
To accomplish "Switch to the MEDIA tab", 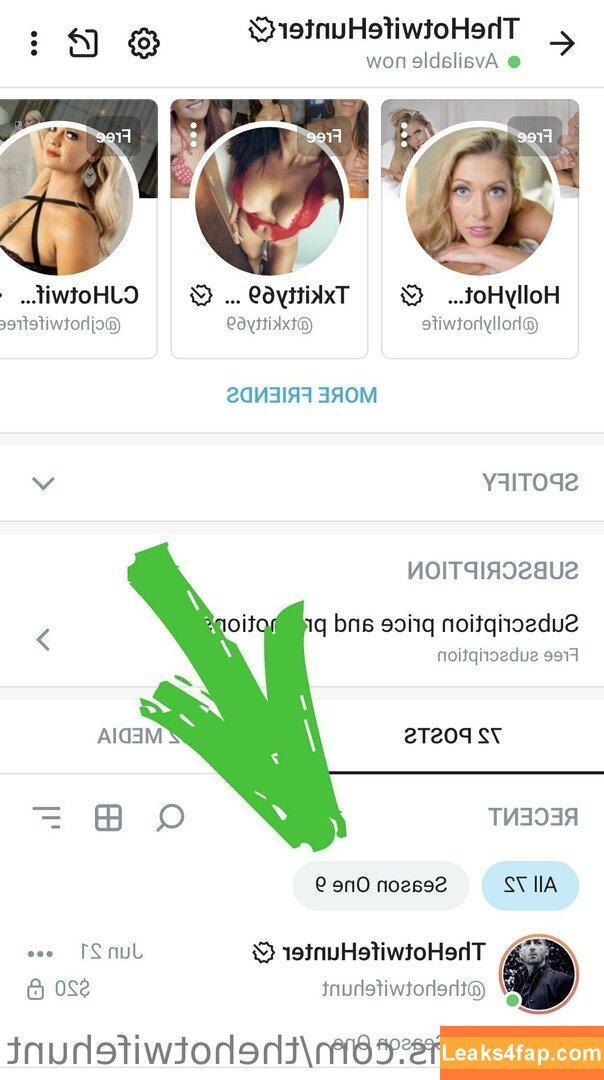I will pos(151,736).
